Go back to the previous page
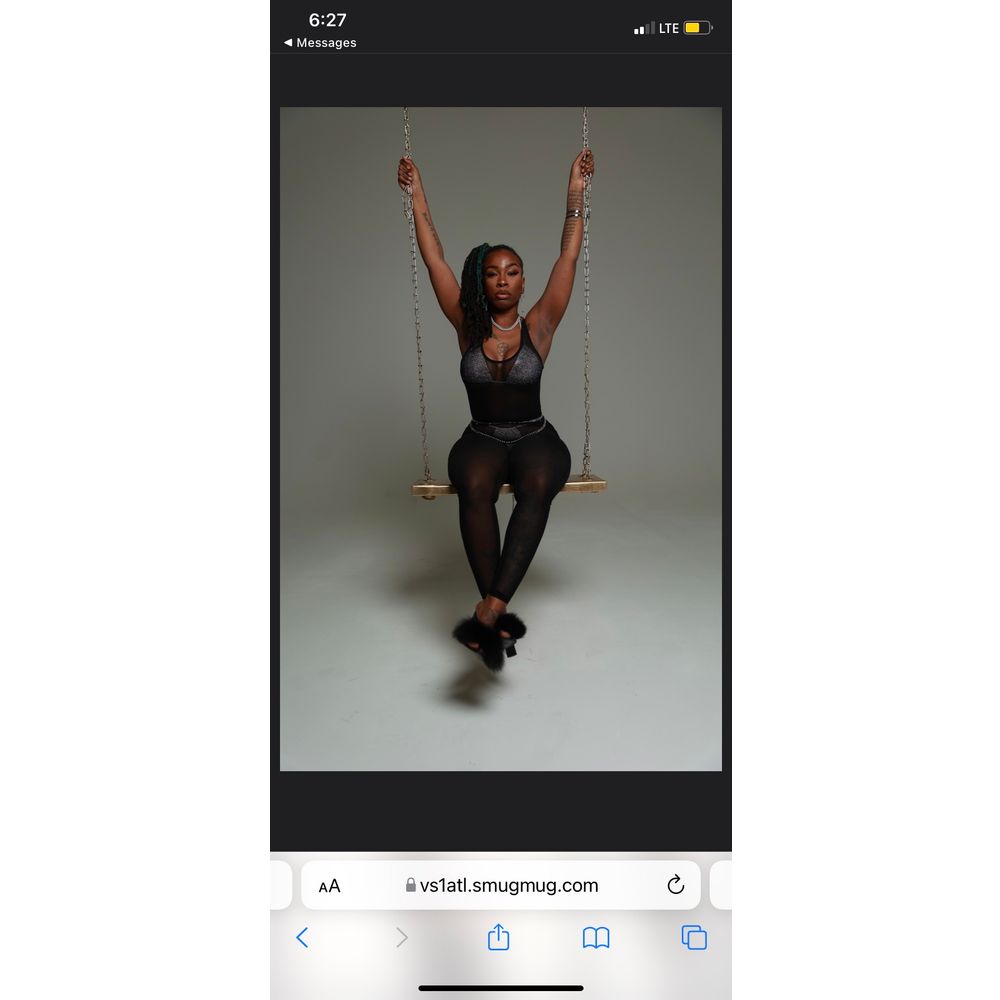This screenshot has width=1000, height=1000. [x=302, y=937]
